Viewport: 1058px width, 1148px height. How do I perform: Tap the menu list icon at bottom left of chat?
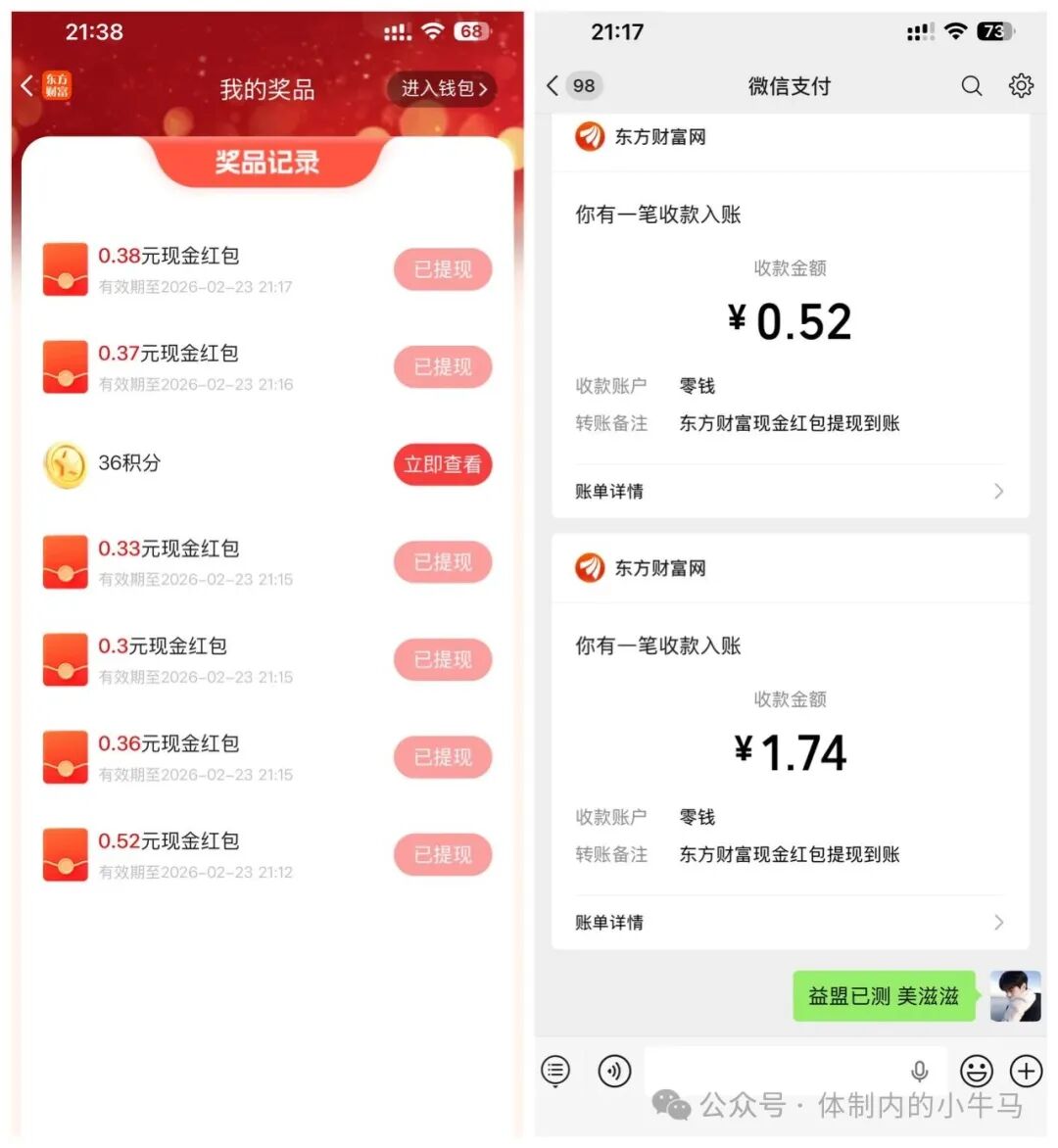(x=554, y=1072)
